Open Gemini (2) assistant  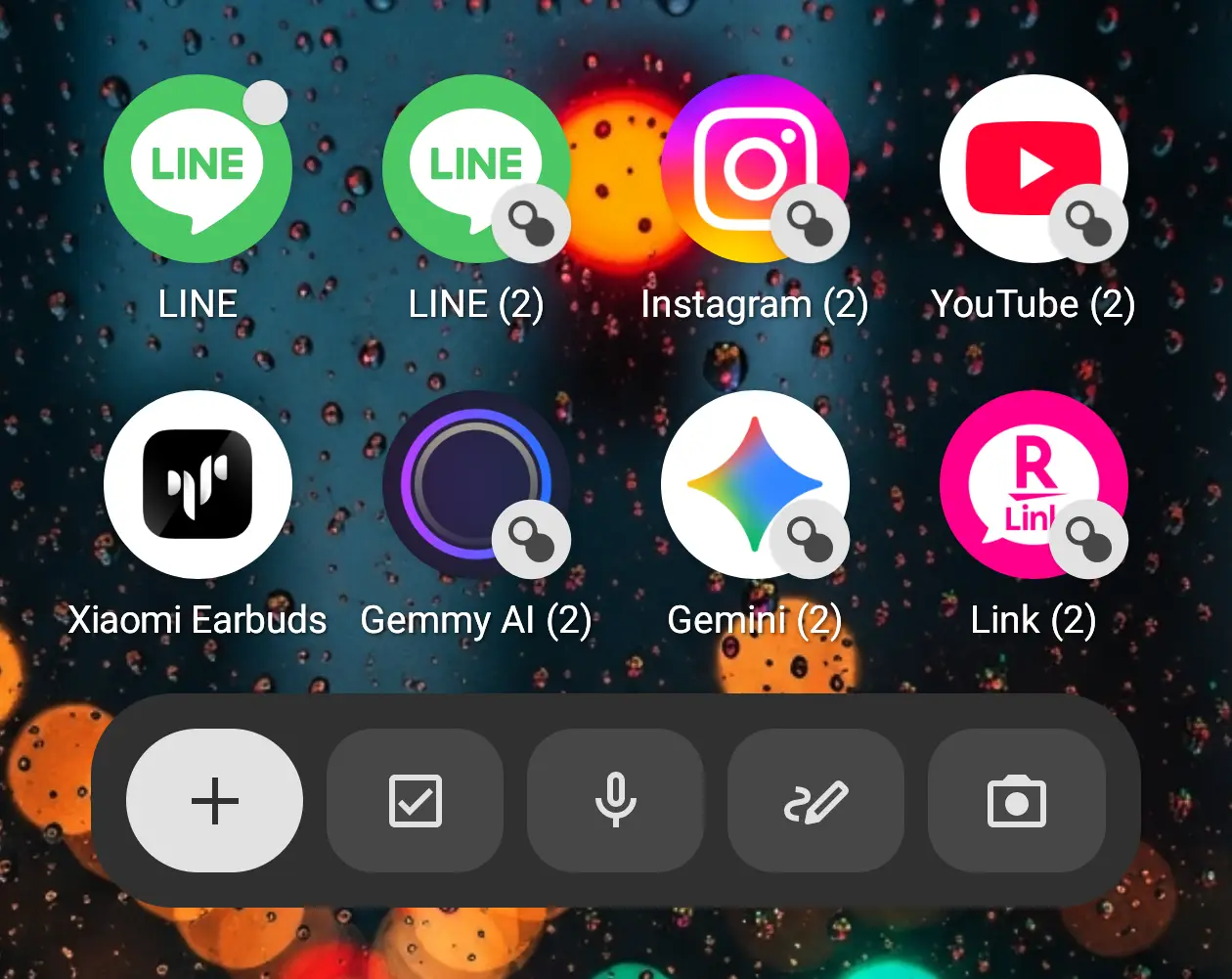click(x=754, y=485)
